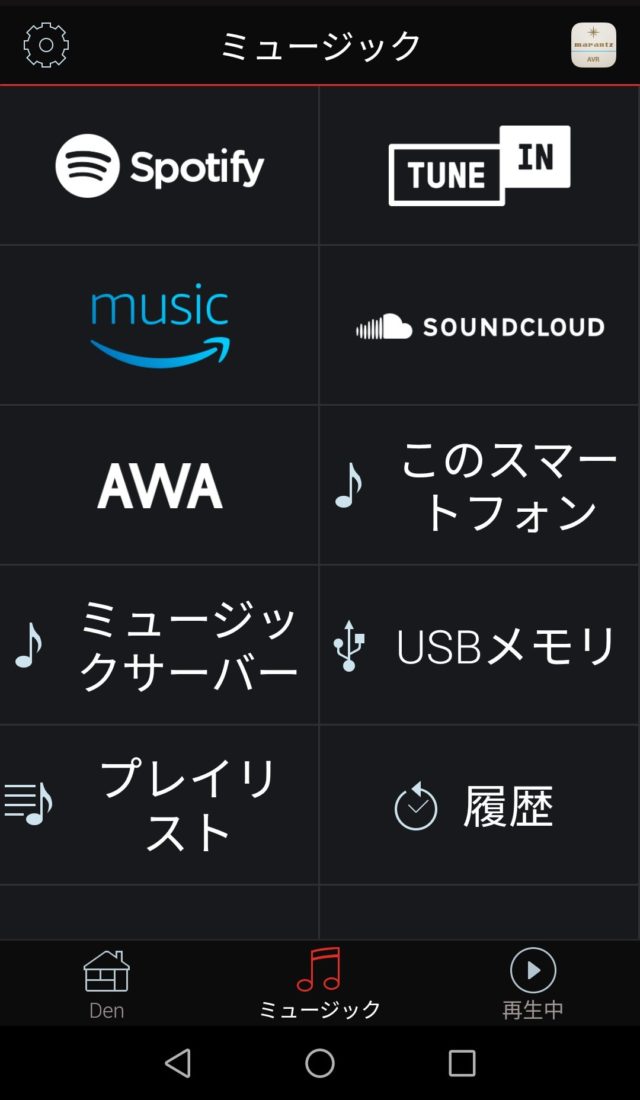
Task: Select USBメモリ source
Action: 480,645
